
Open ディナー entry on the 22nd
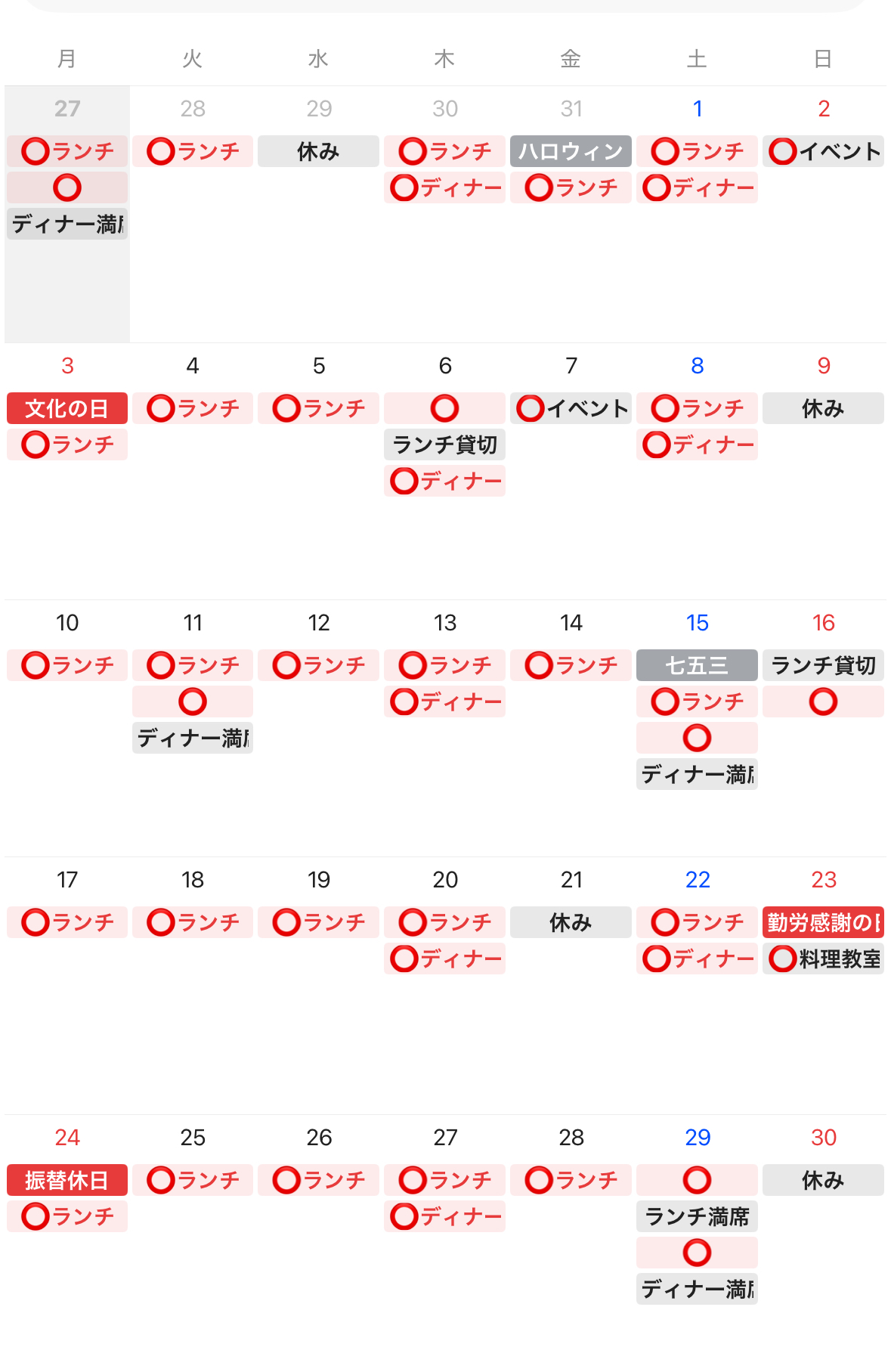point(697,959)
